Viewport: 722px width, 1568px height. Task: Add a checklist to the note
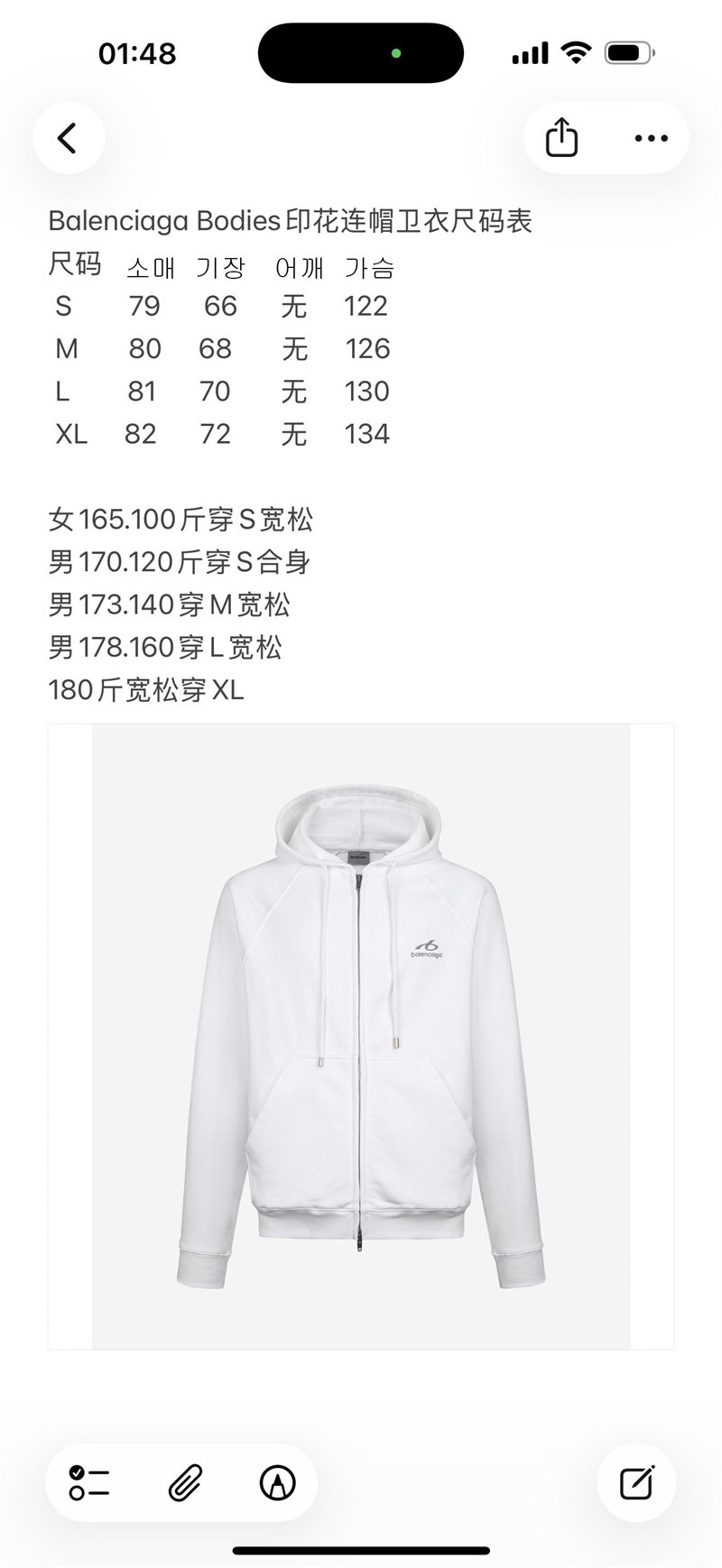tap(89, 1482)
